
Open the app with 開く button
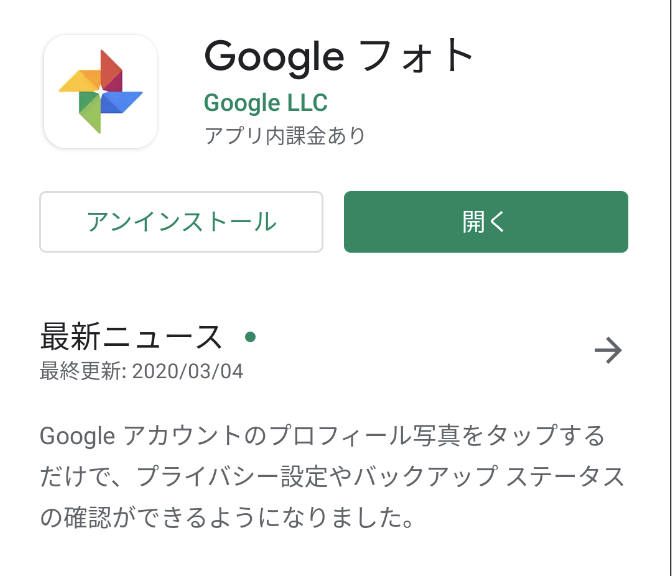(x=485, y=222)
